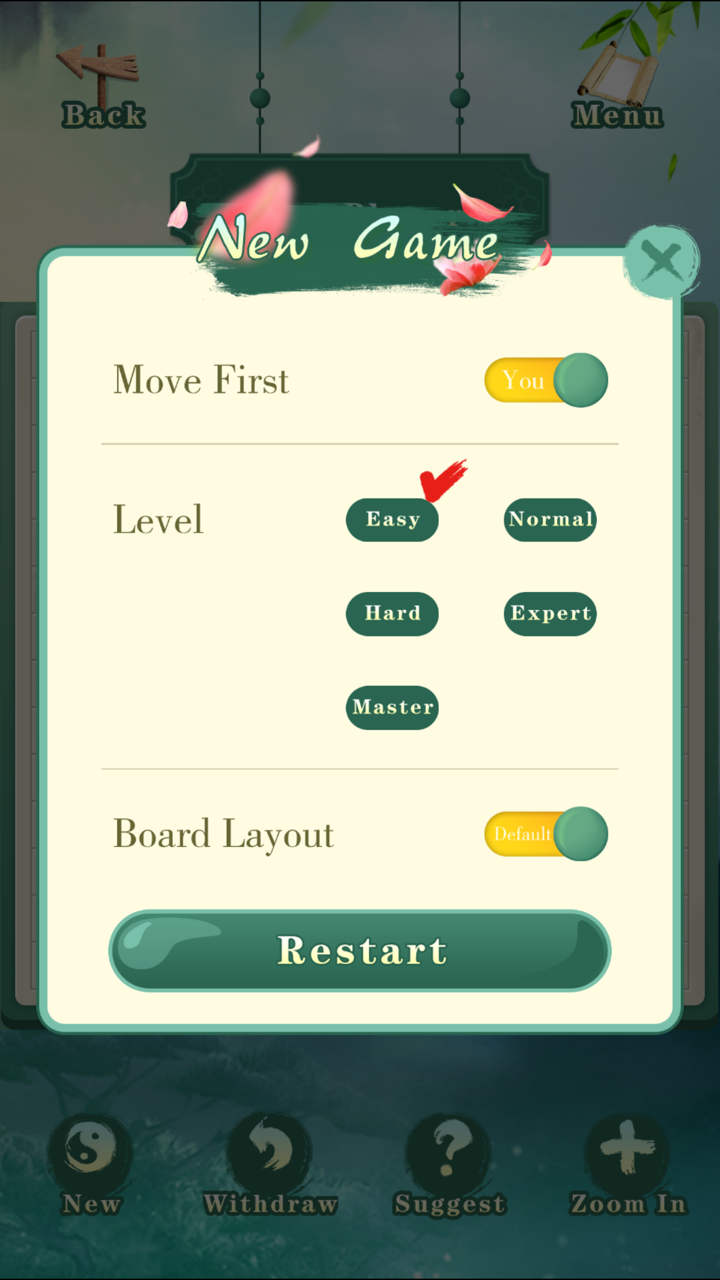This screenshot has width=720, height=1280.
Task: Click the You label on Move First switch
Action: (525, 380)
